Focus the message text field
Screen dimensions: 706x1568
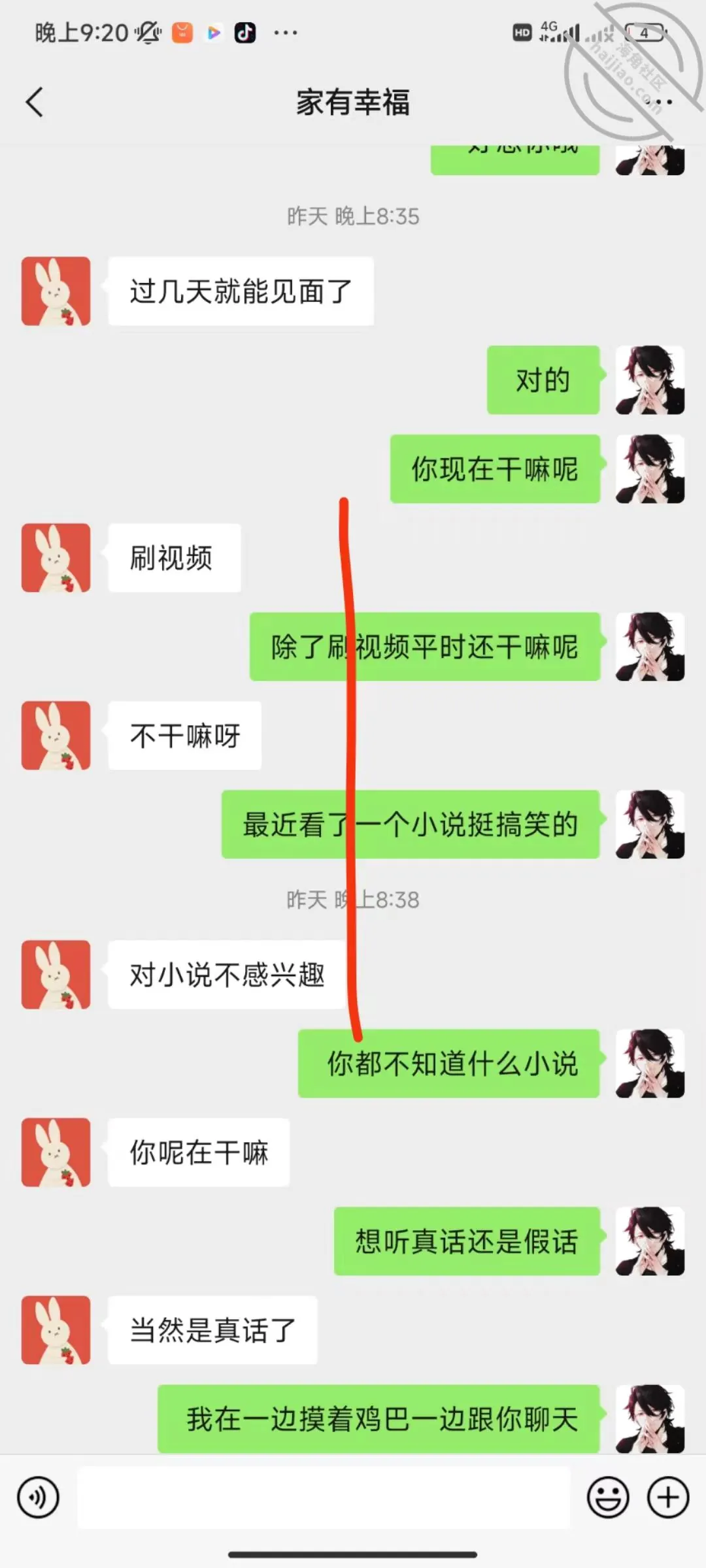(324, 1497)
